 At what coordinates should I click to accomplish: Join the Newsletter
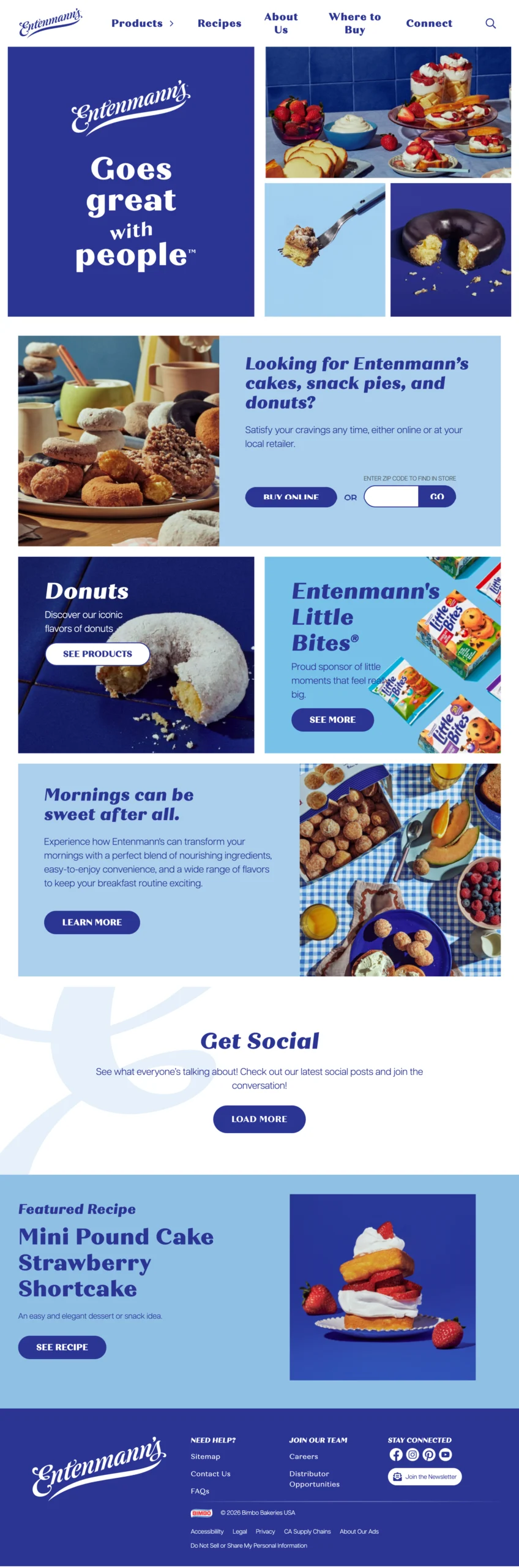[425, 1477]
